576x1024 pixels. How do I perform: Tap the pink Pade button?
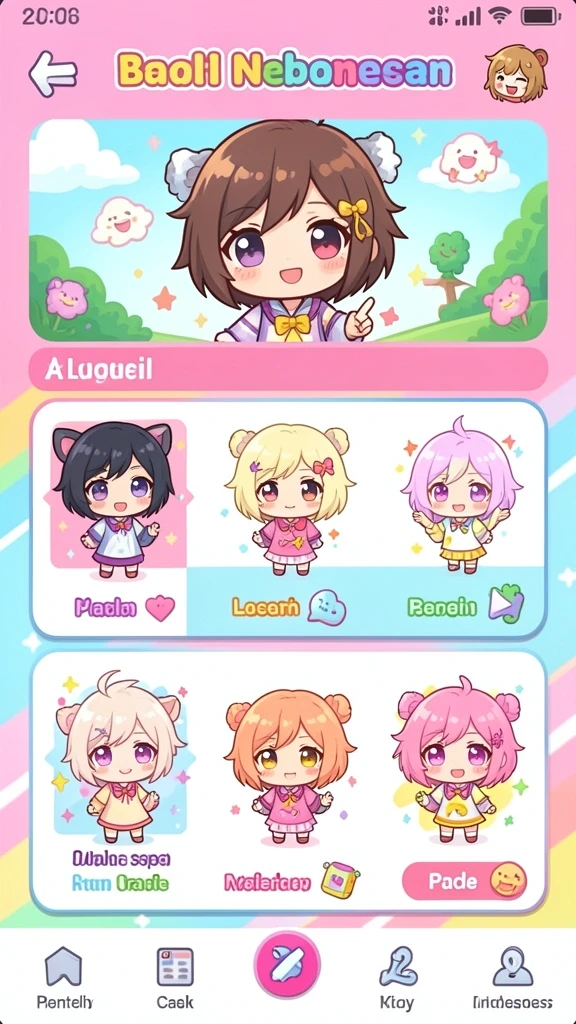465,881
